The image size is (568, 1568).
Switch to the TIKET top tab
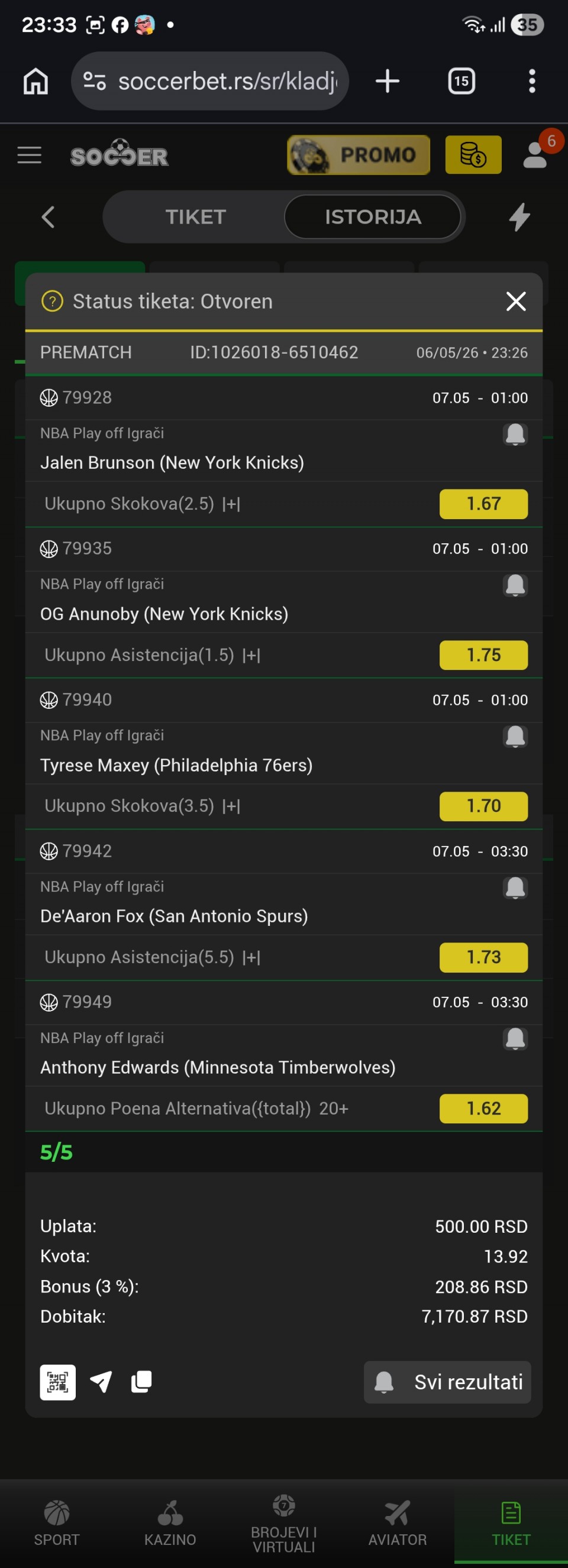pyautogui.click(x=196, y=217)
